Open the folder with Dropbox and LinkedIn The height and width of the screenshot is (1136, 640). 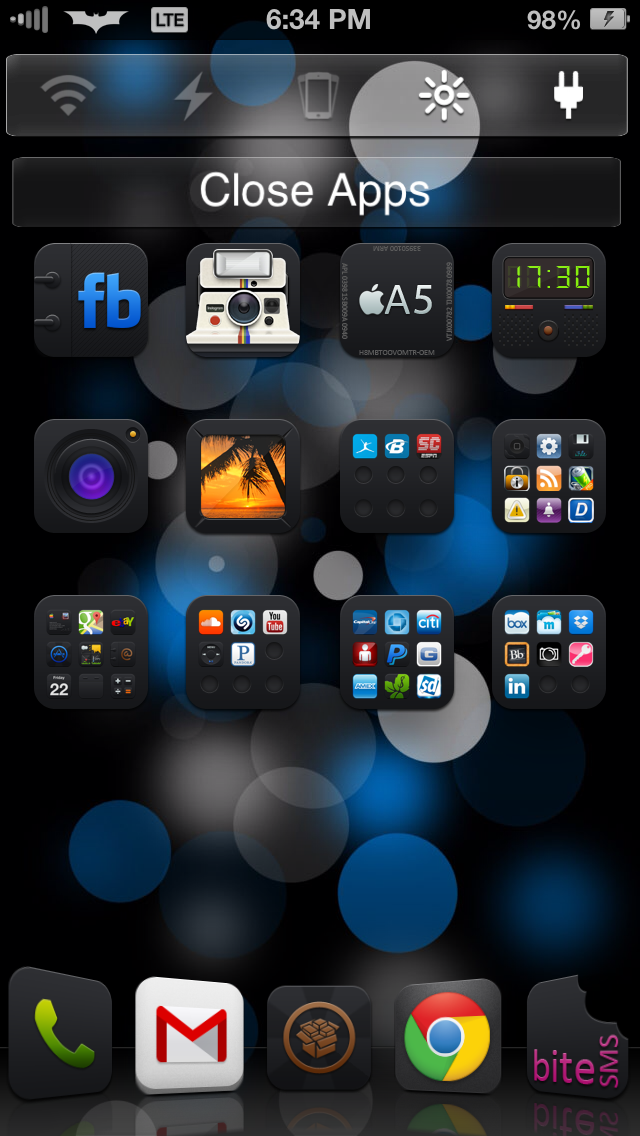click(549, 652)
